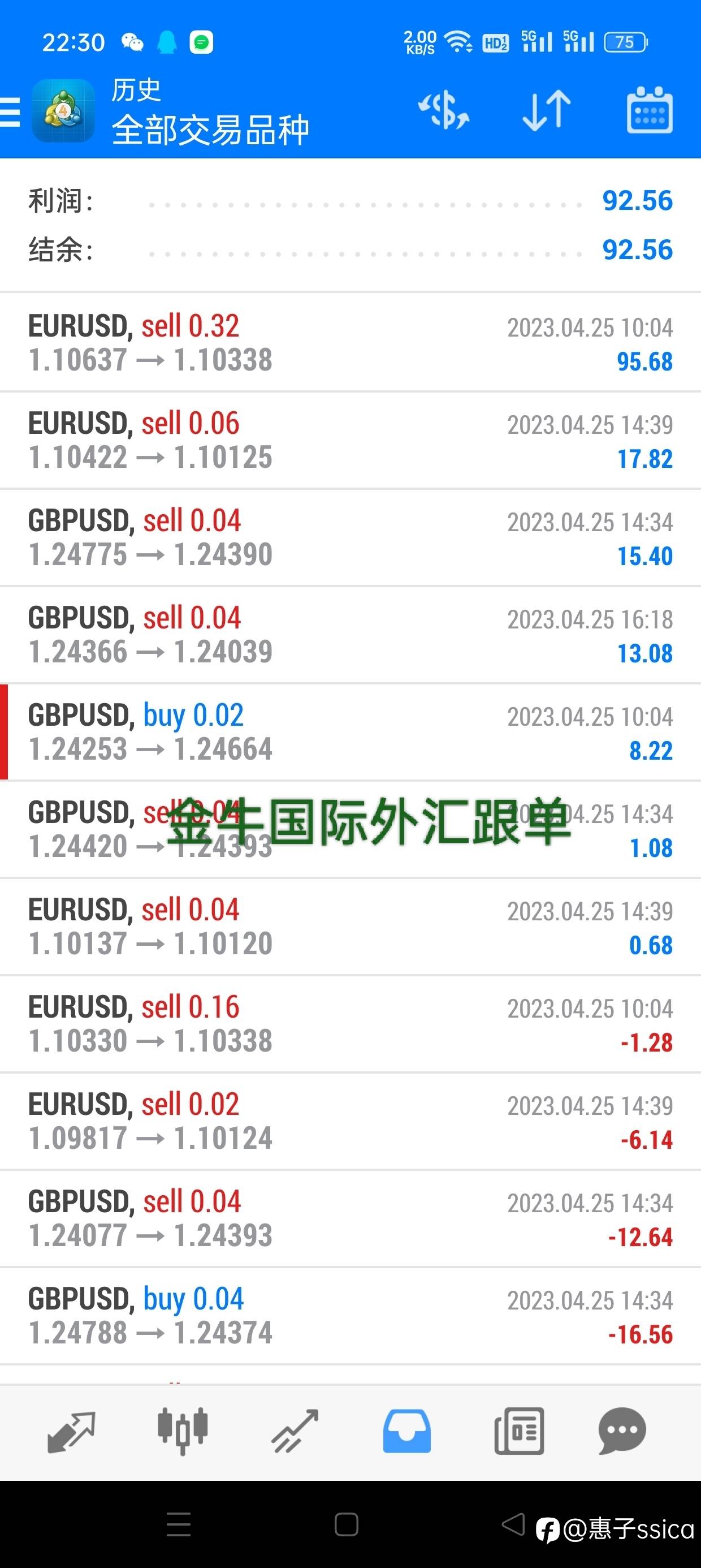Open GBPUSD sell trade with 13.08 profit
The image size is (701, 1568).
[x=350, y=635]
